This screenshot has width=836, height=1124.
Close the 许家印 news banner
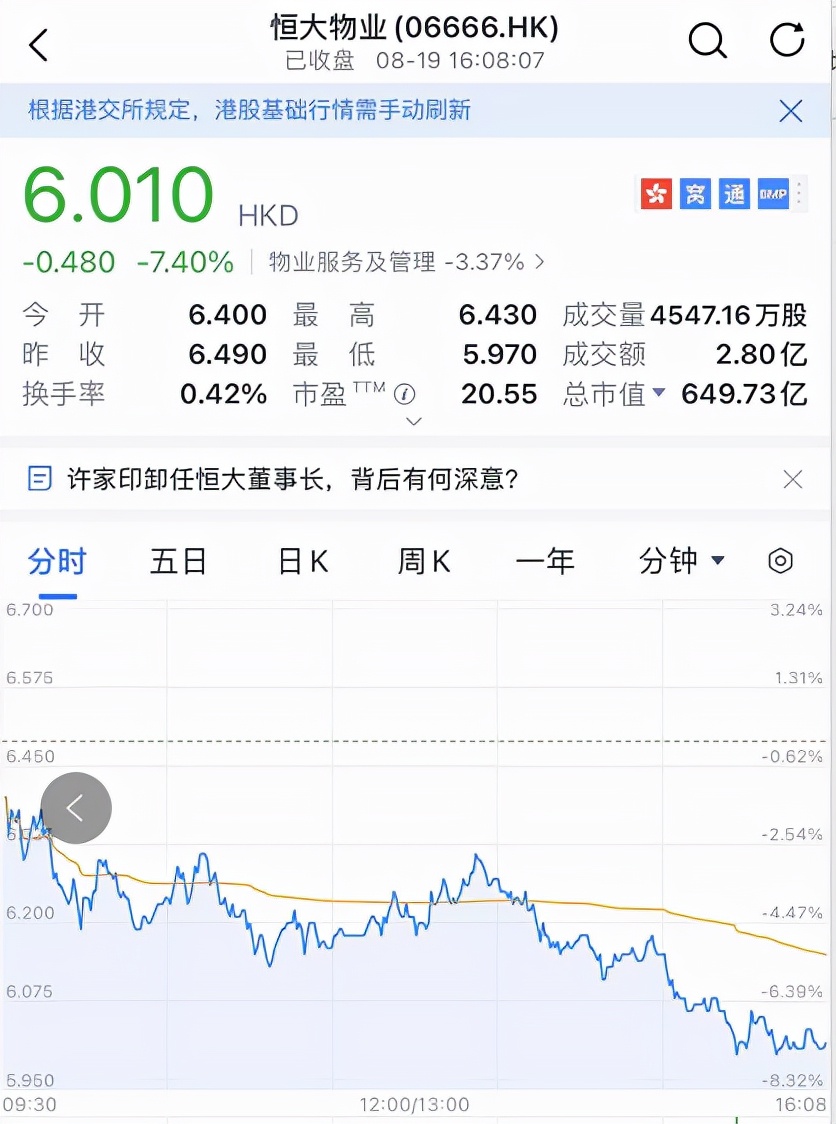point(793,480)
